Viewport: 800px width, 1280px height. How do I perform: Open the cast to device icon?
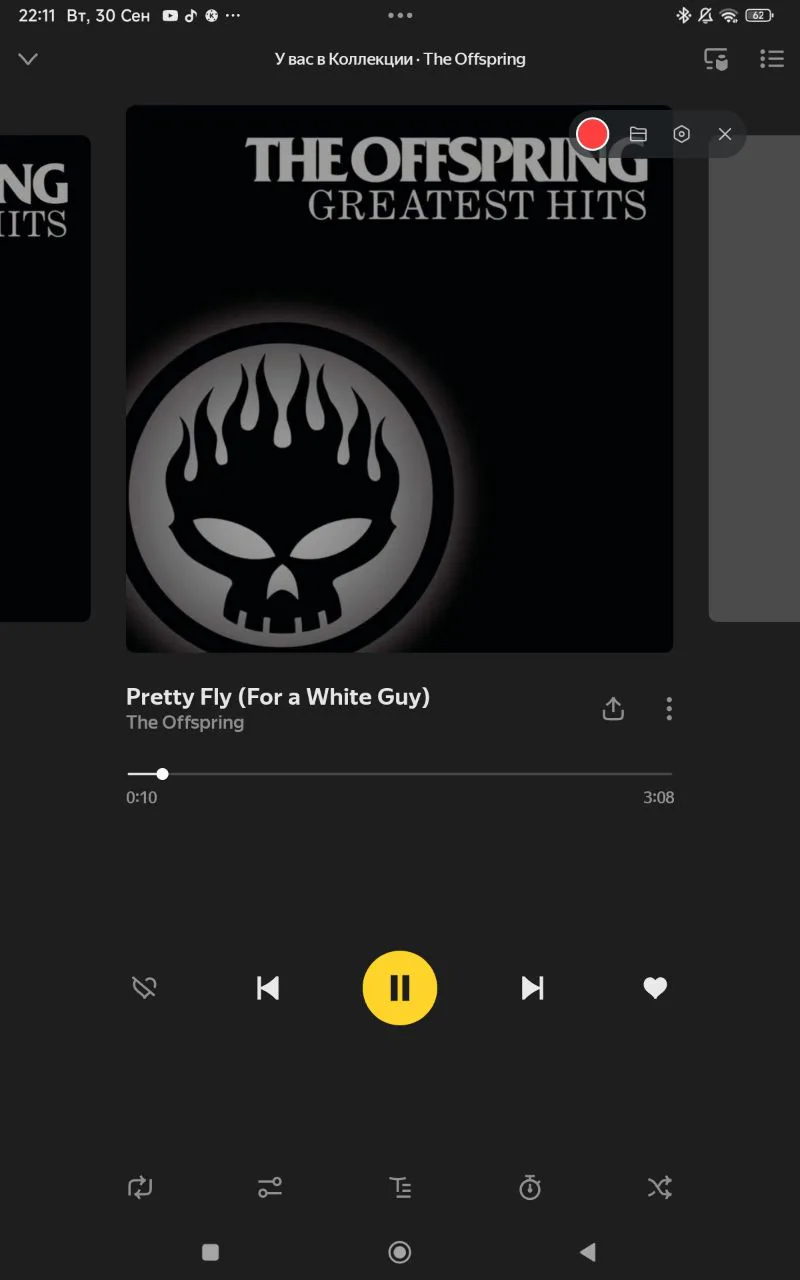[716, 59]
